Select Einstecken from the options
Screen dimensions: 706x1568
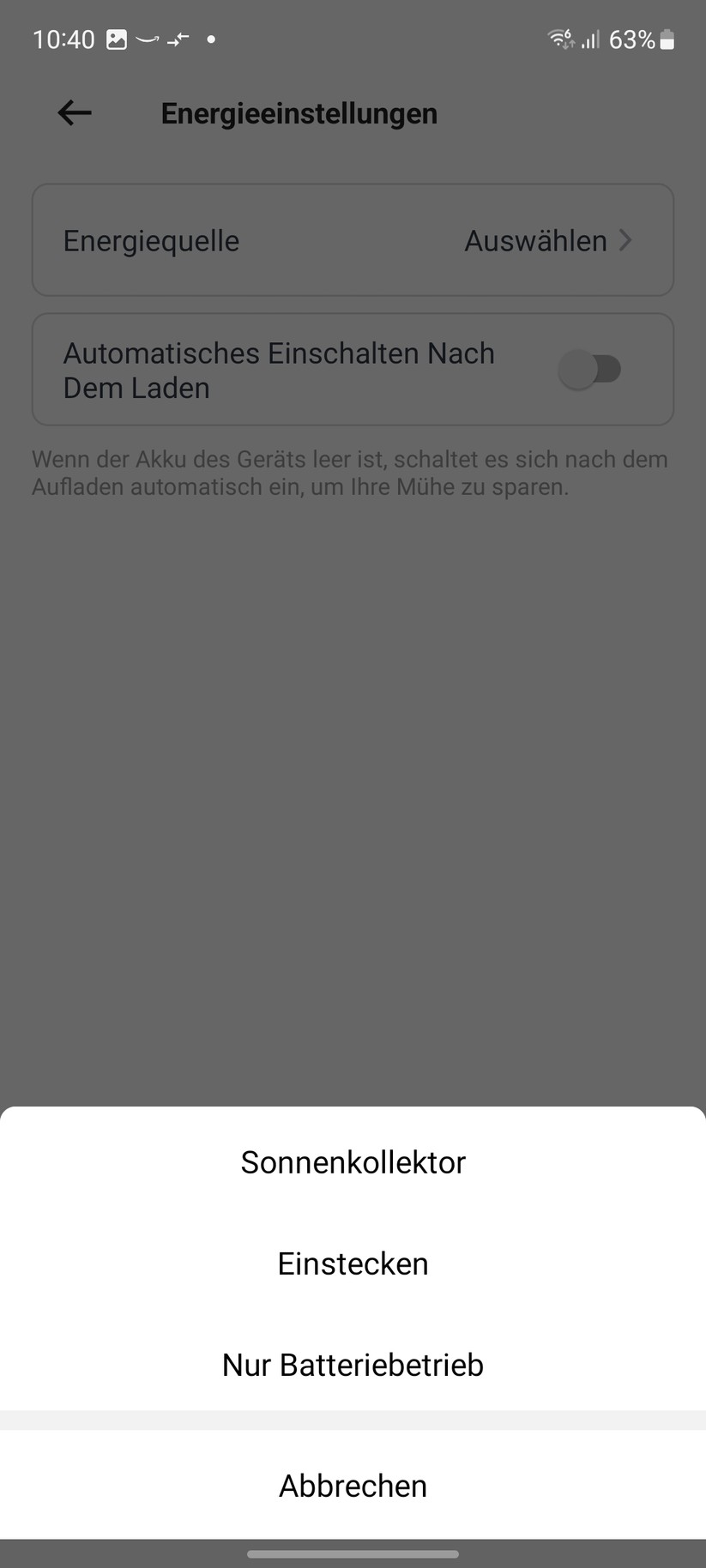point(353,1263)
